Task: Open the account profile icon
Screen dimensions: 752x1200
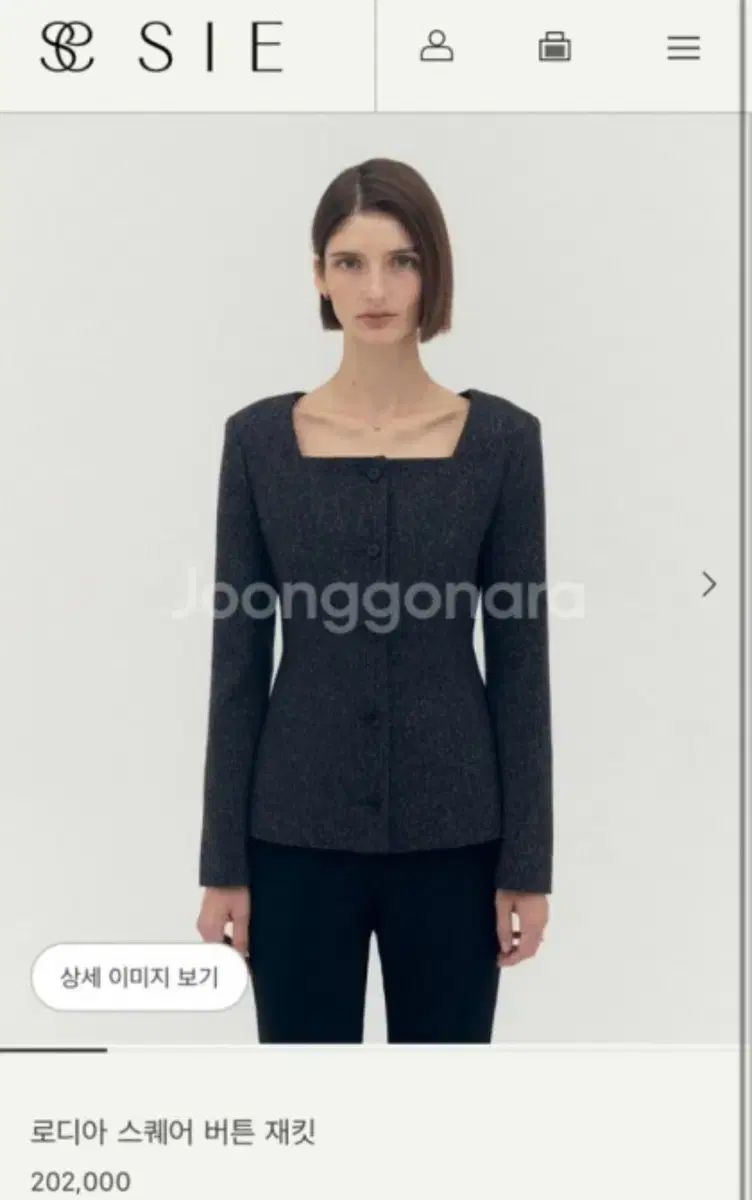Action: tap(436, 47)
